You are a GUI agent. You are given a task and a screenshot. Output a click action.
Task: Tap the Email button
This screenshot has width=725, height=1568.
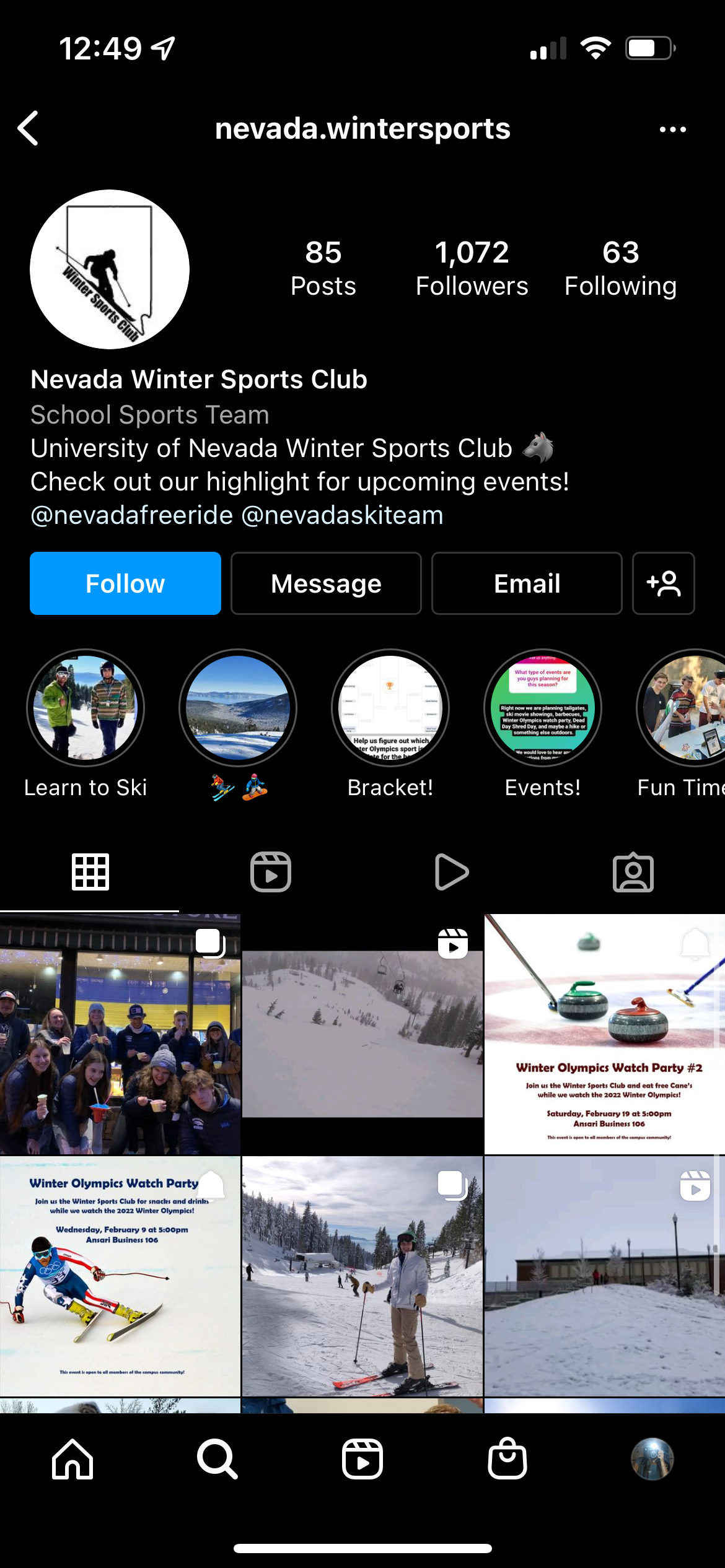tap(527, 583)
